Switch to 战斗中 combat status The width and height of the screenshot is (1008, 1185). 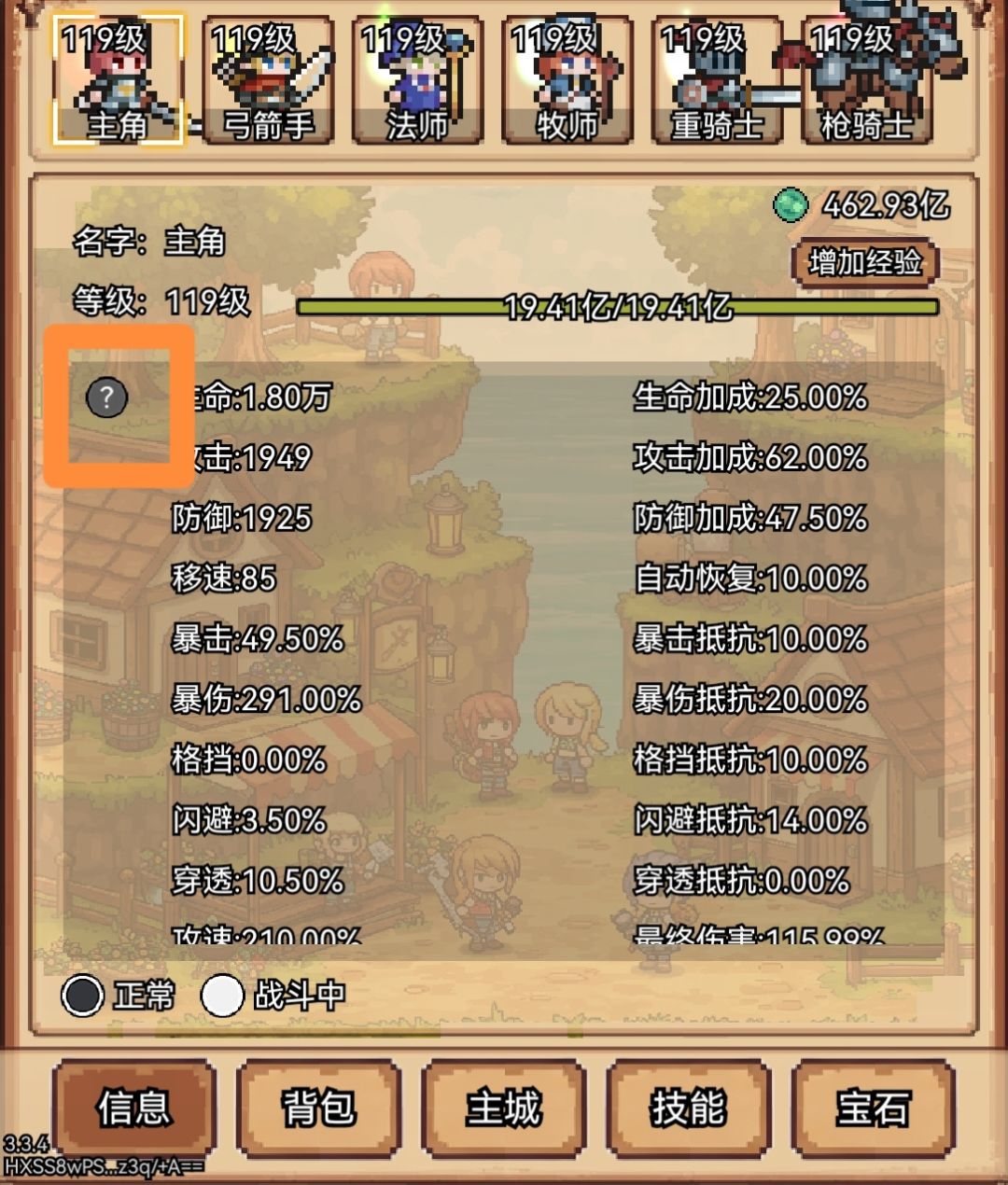(220, 997)
